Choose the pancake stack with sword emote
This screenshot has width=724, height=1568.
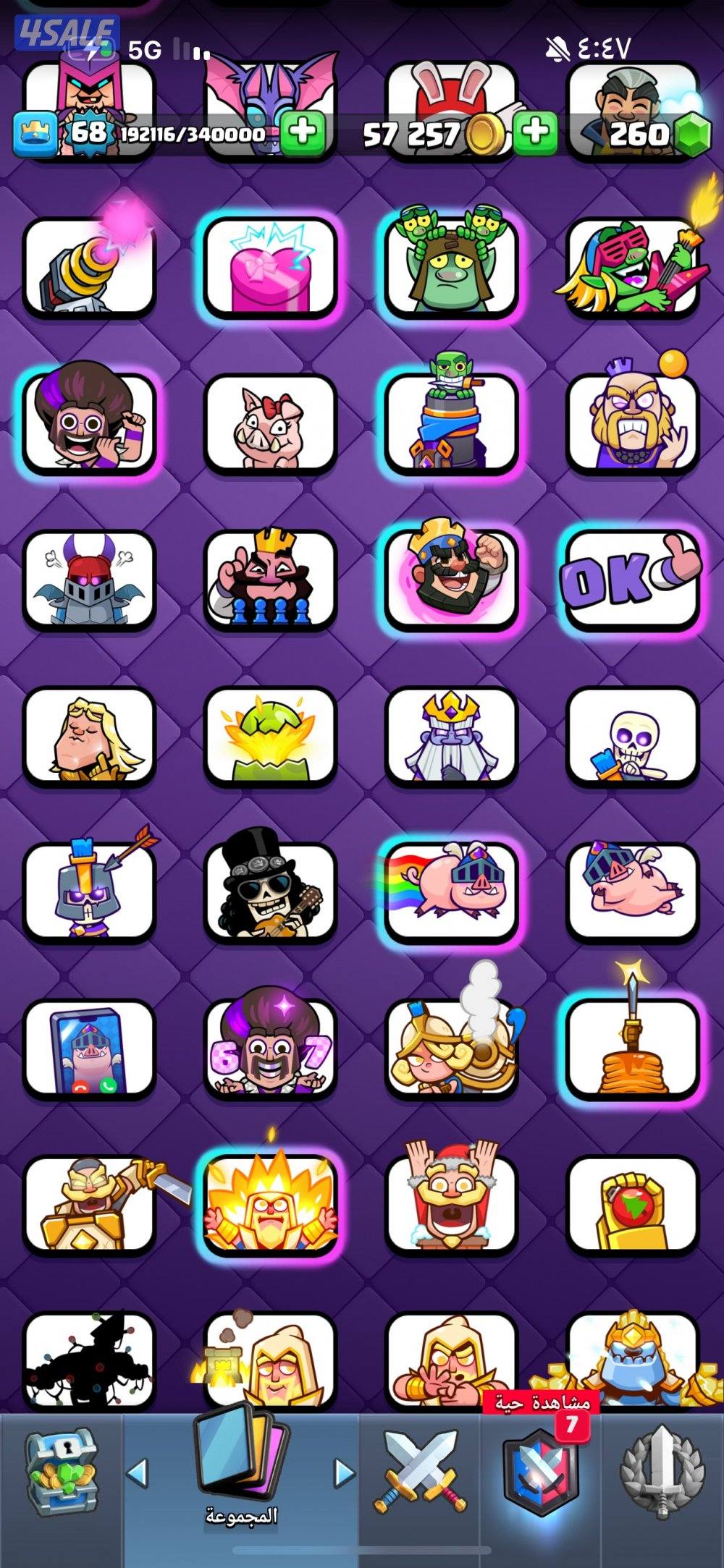coord(632,1047)
